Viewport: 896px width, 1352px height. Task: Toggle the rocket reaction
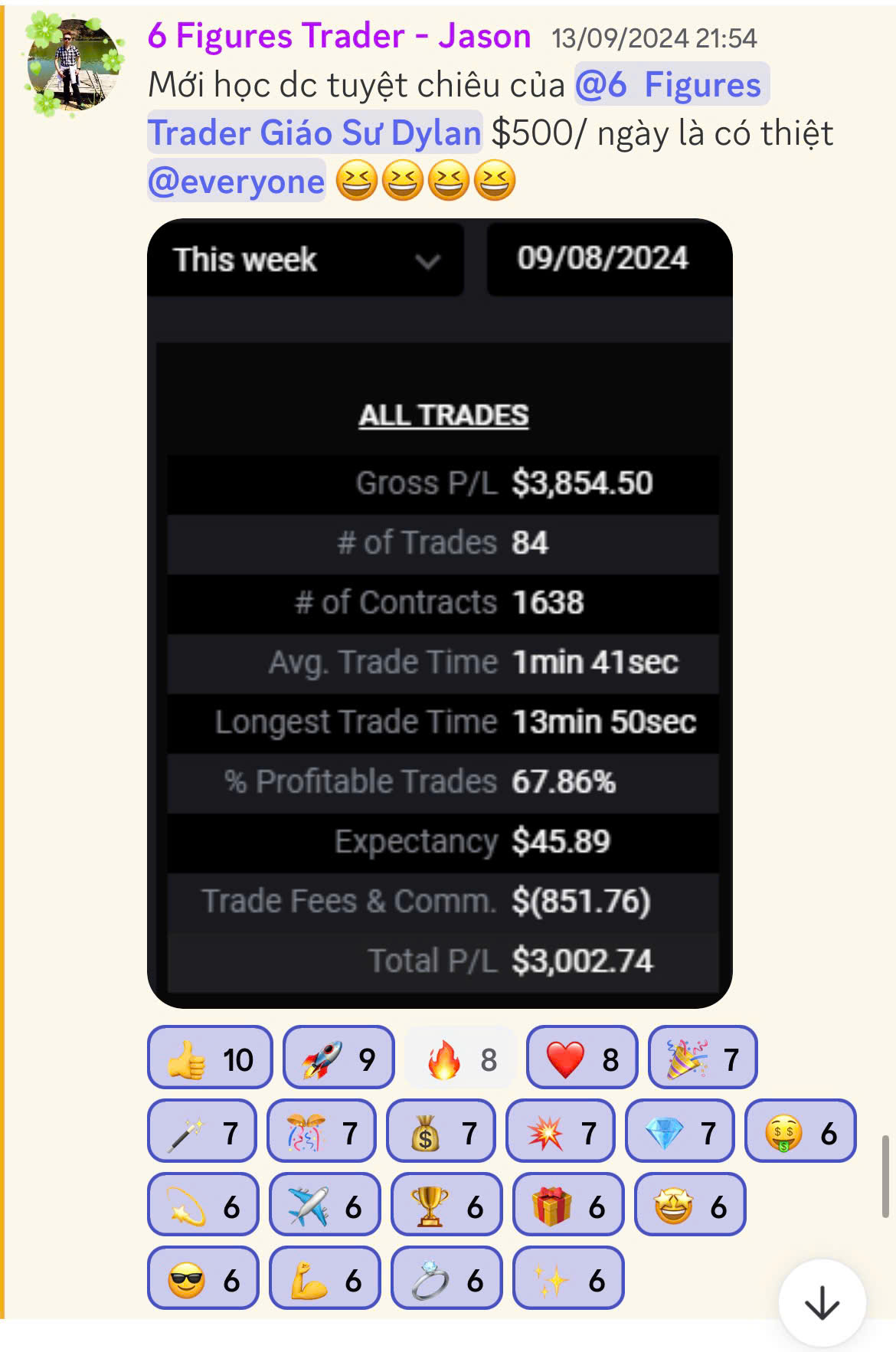pos(338,1059)
